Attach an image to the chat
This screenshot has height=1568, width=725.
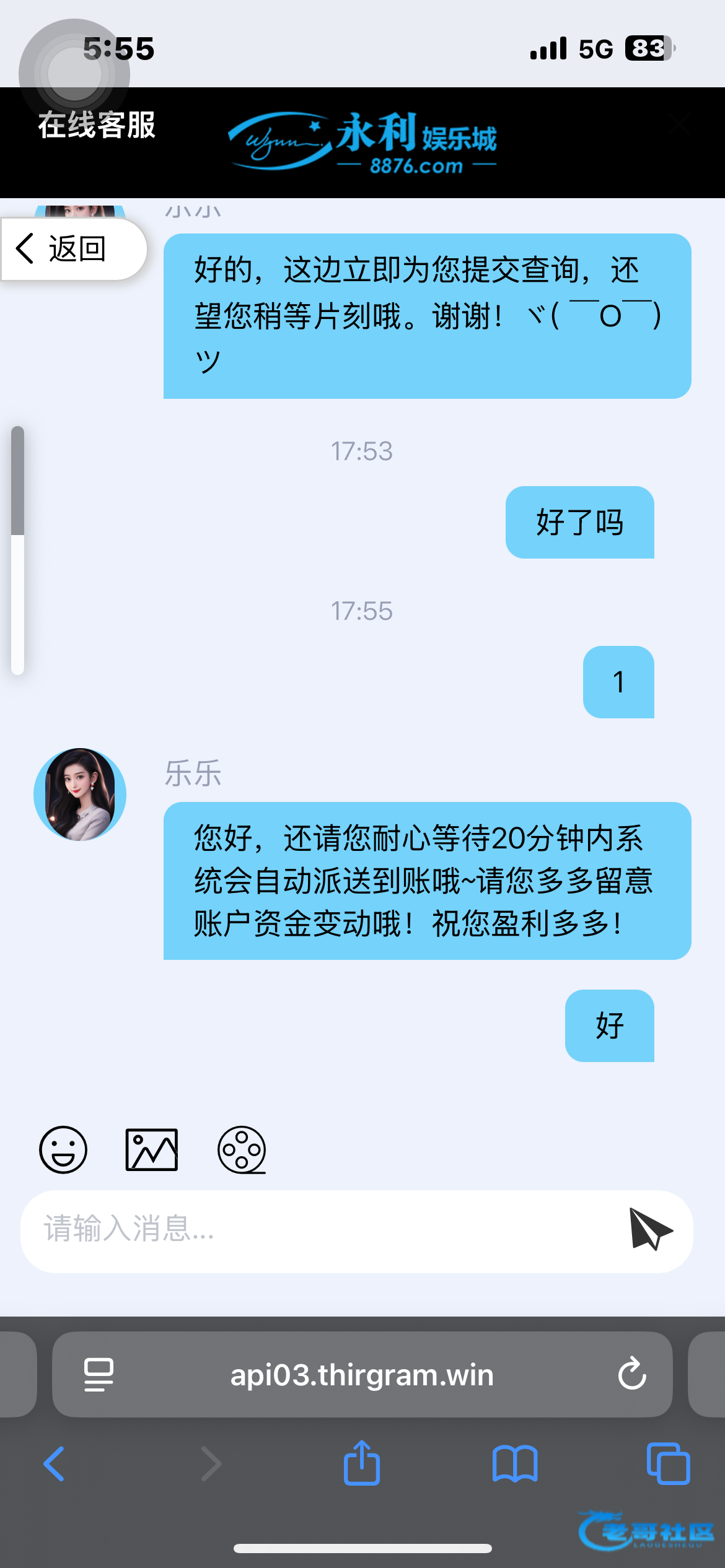click(x=152, y=1150)
